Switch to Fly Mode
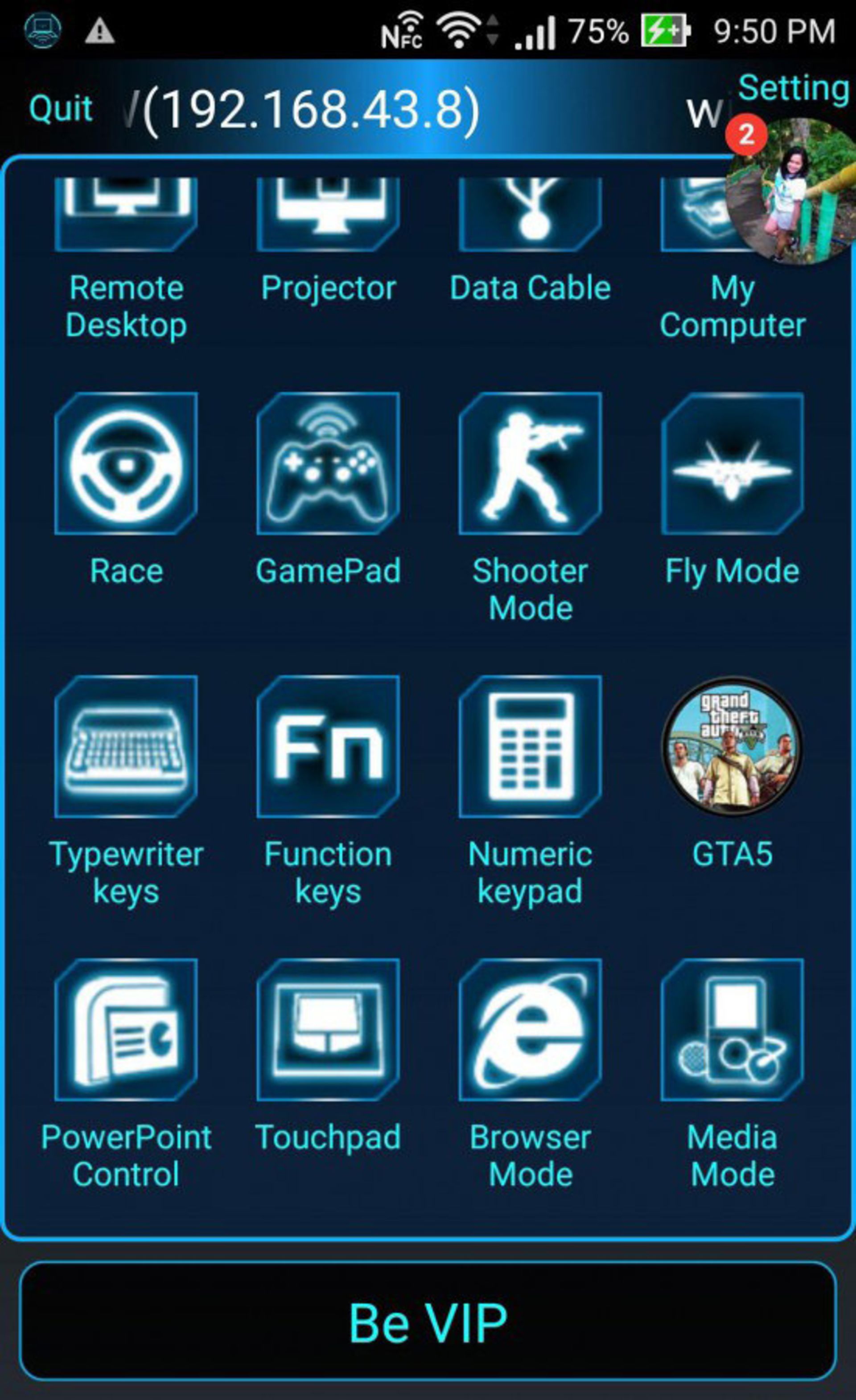The height and width of the screenshot is (1400, 856). point(732,463)
